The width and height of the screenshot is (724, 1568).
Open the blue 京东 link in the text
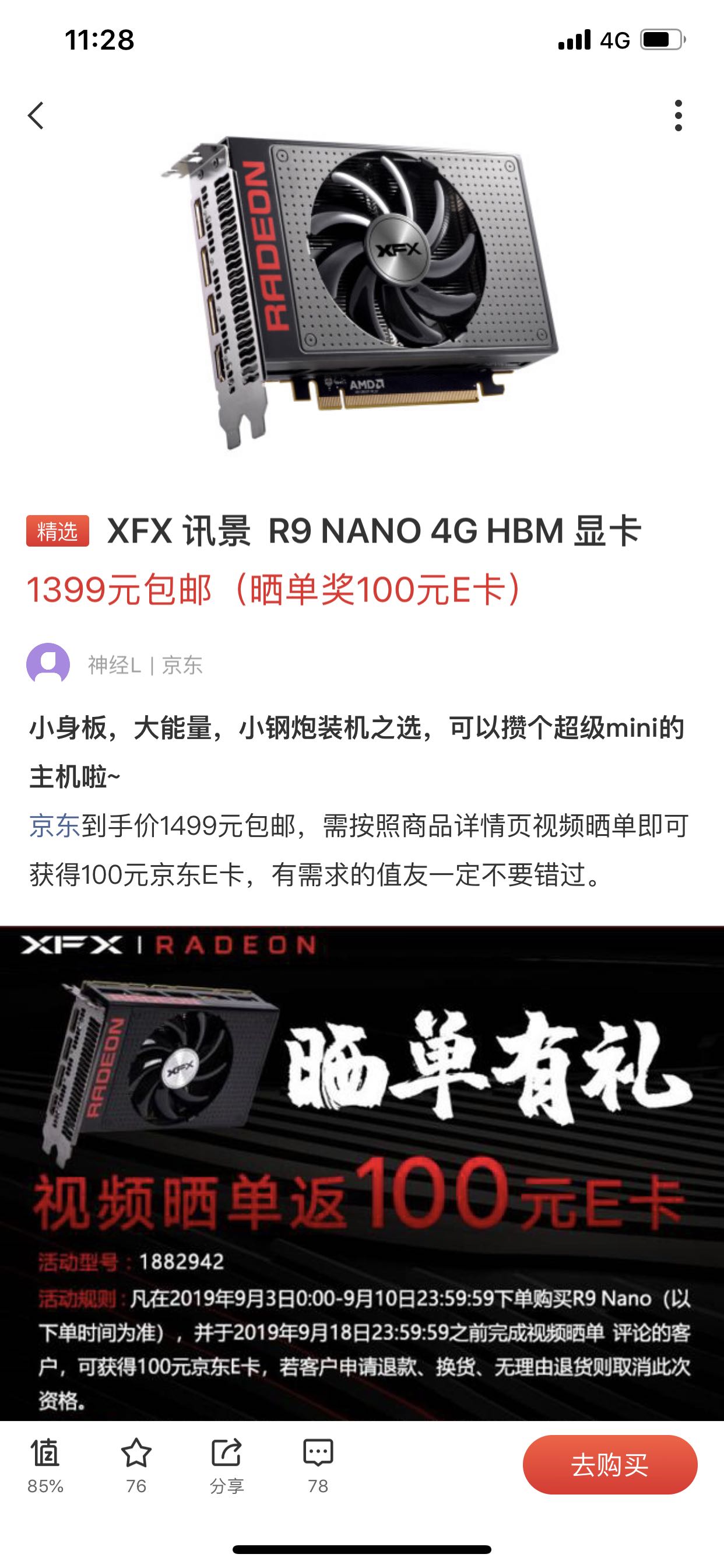coord(55,826)
